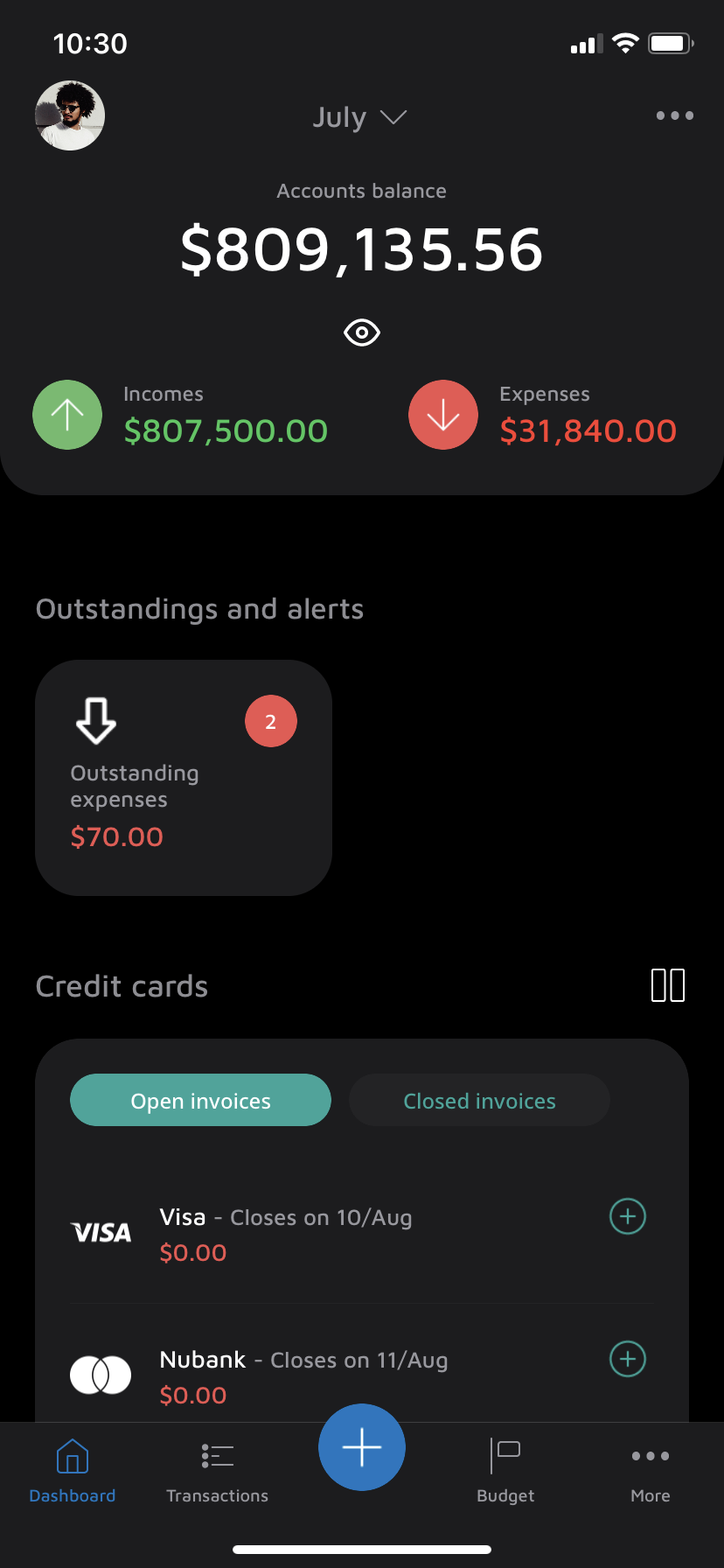Open the Budget tab
The height and width of the screenshot is (1568, 724).
(x=505, y=1471)
